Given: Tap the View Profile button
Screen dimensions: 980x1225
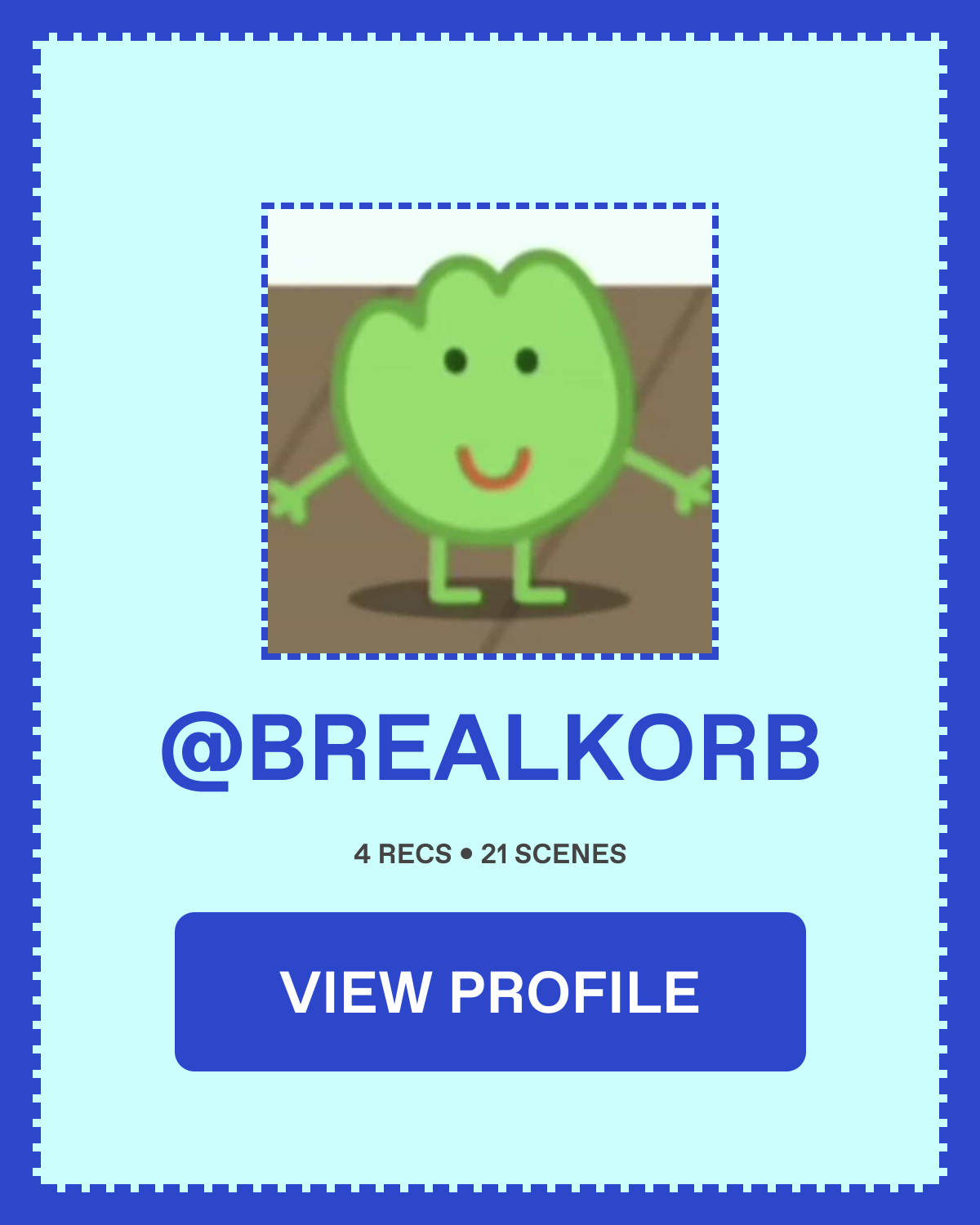Looking at the screenshot, I should click(x=490, y=991).
